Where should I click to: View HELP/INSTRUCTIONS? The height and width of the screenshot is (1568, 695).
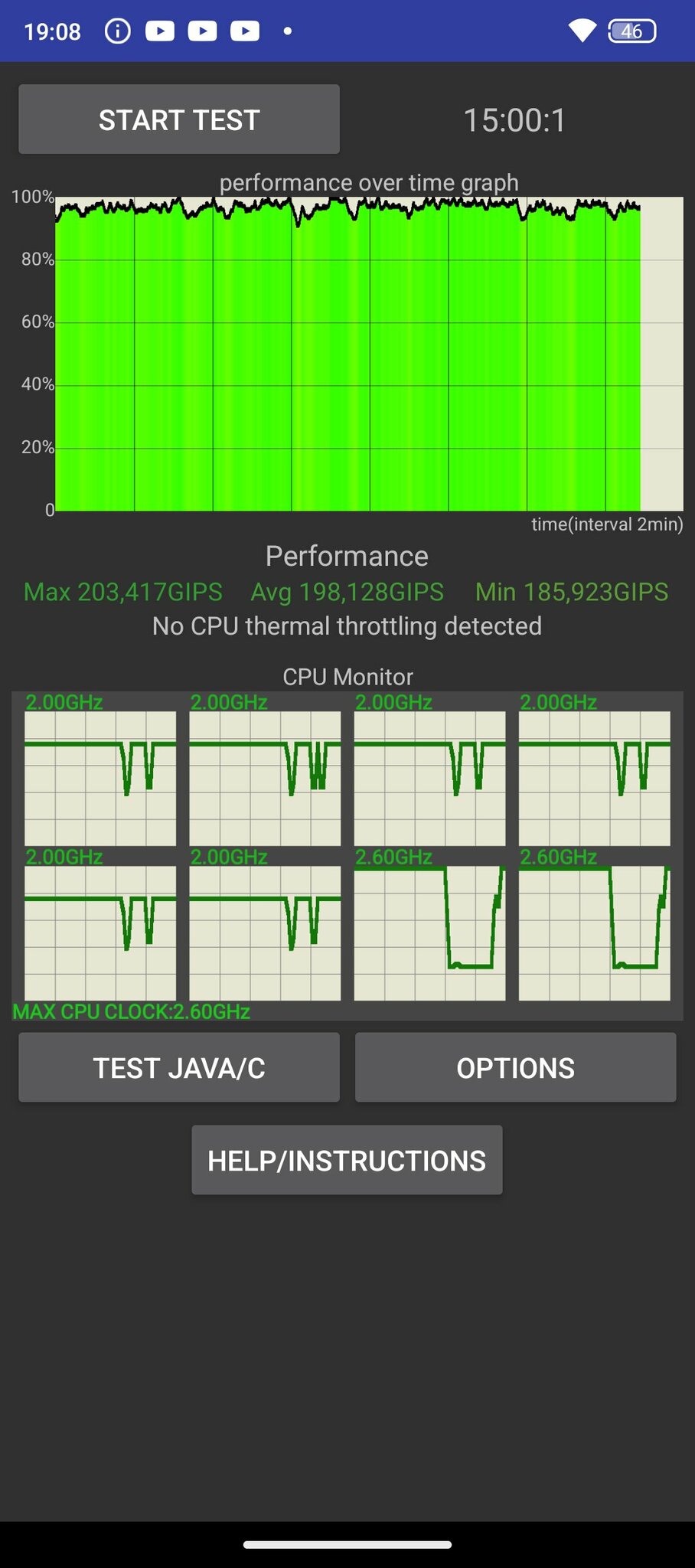click(x=347, y=1160)
